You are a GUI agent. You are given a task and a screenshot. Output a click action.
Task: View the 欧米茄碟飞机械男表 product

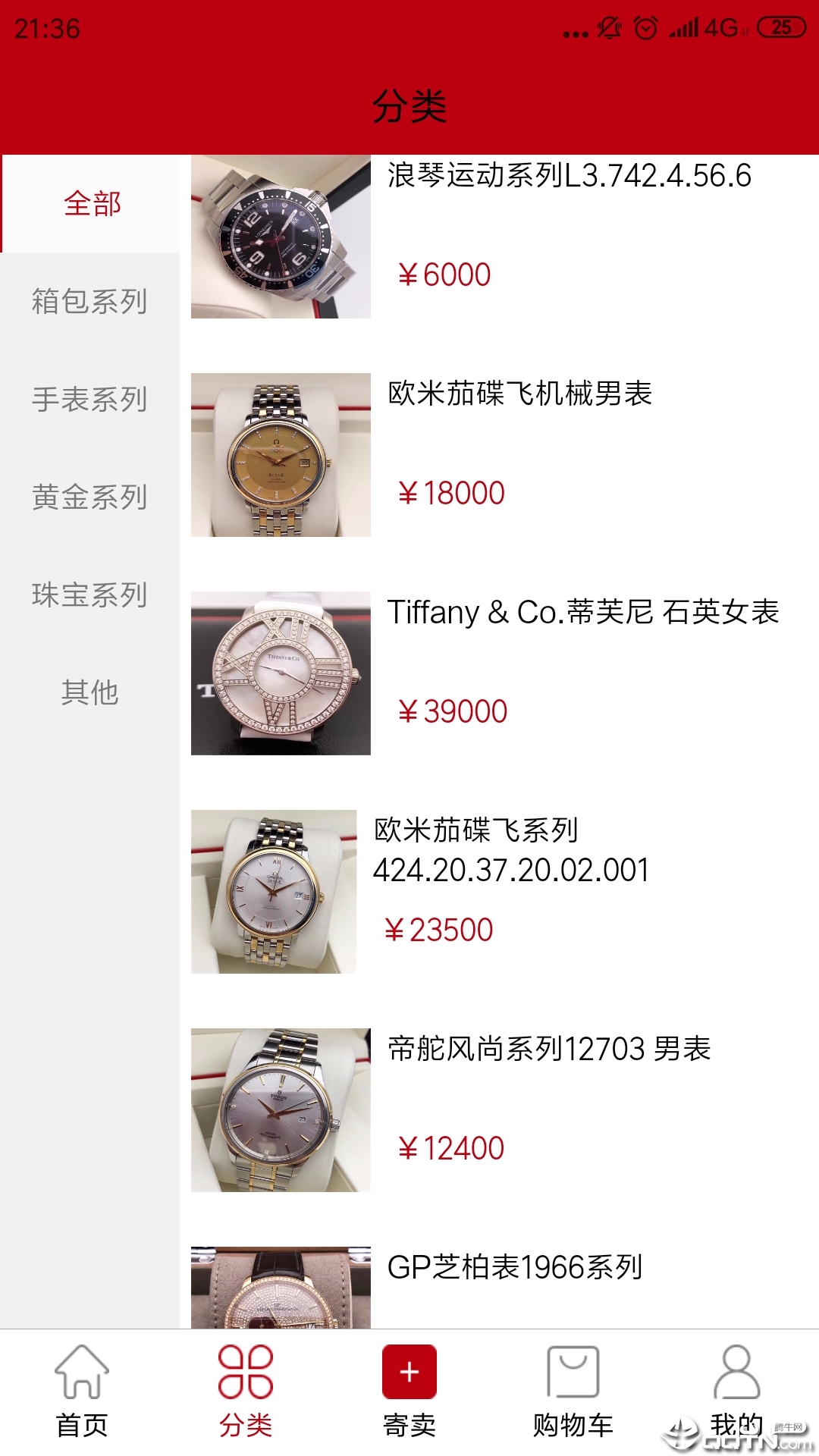pyautogui.click(x=519, y=394)
